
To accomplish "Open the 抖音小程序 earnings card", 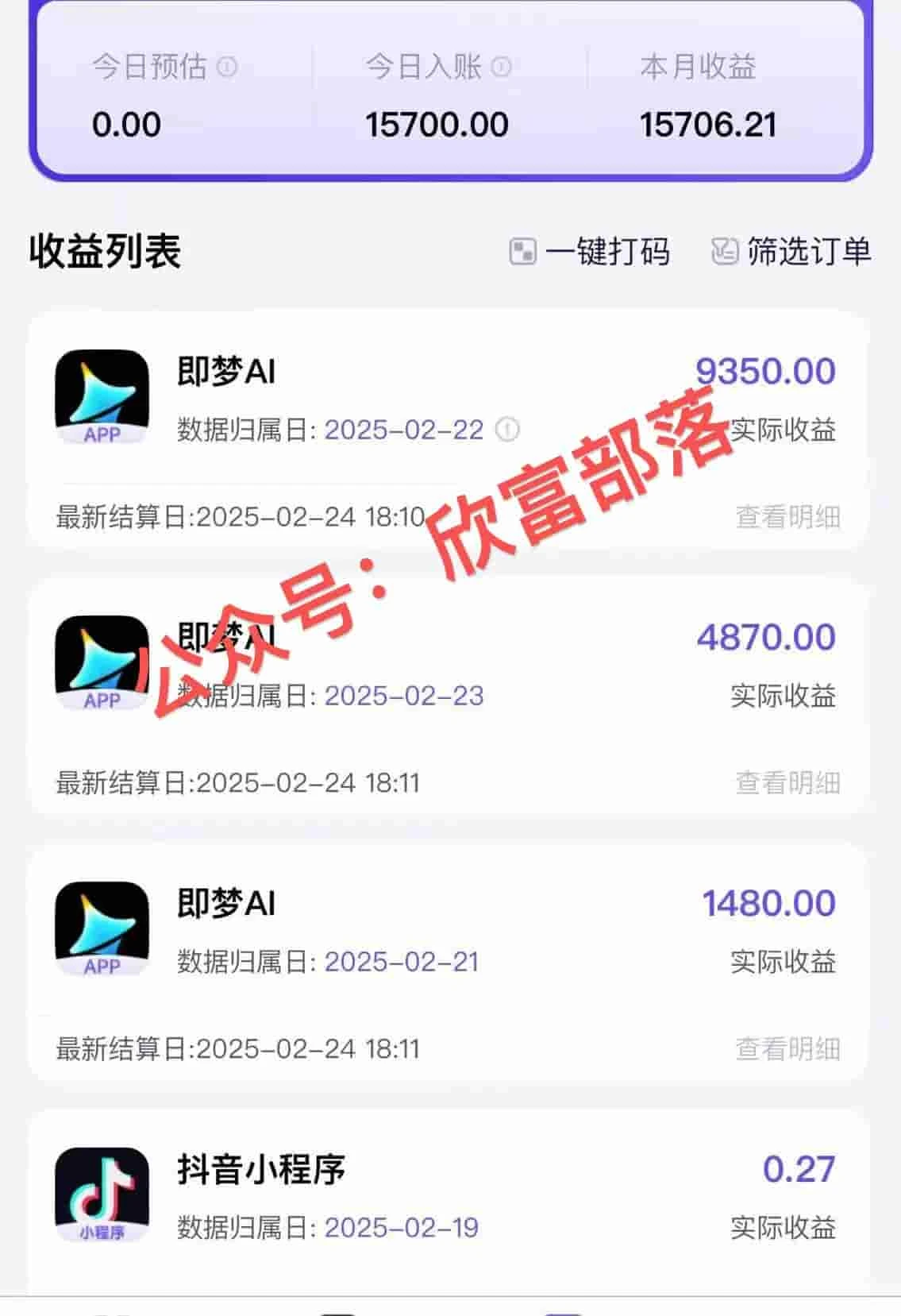I will [449, 1198].
